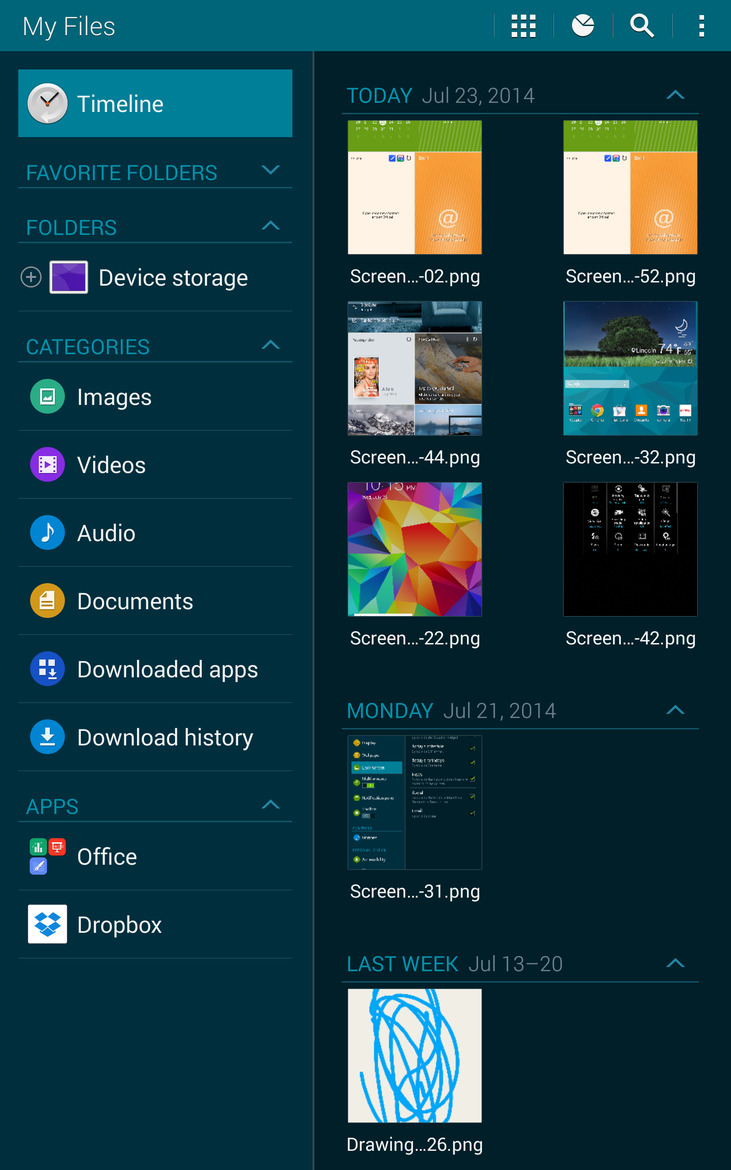Screen dimensions: 731x1170
Task: Expand the FAVORITE FOLDERS section
Action: [270, 170]
